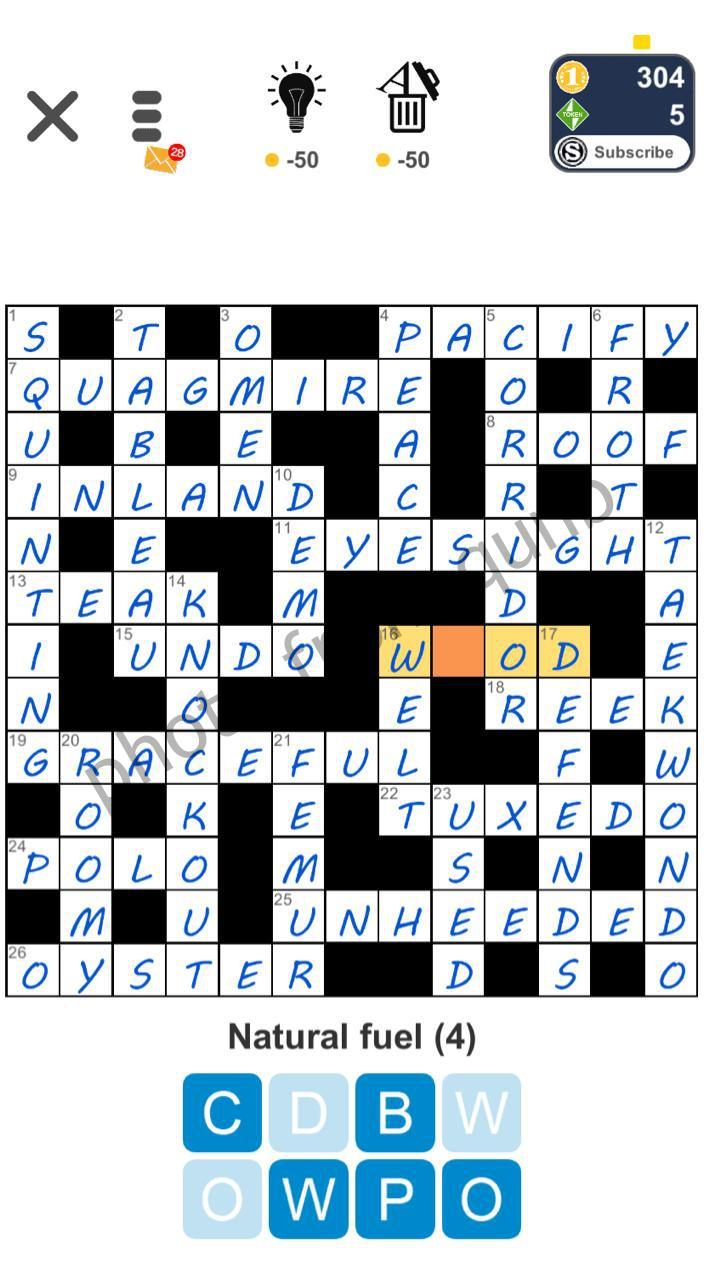Select grid cell numbered 26 with O

click(x=33, y=970)
